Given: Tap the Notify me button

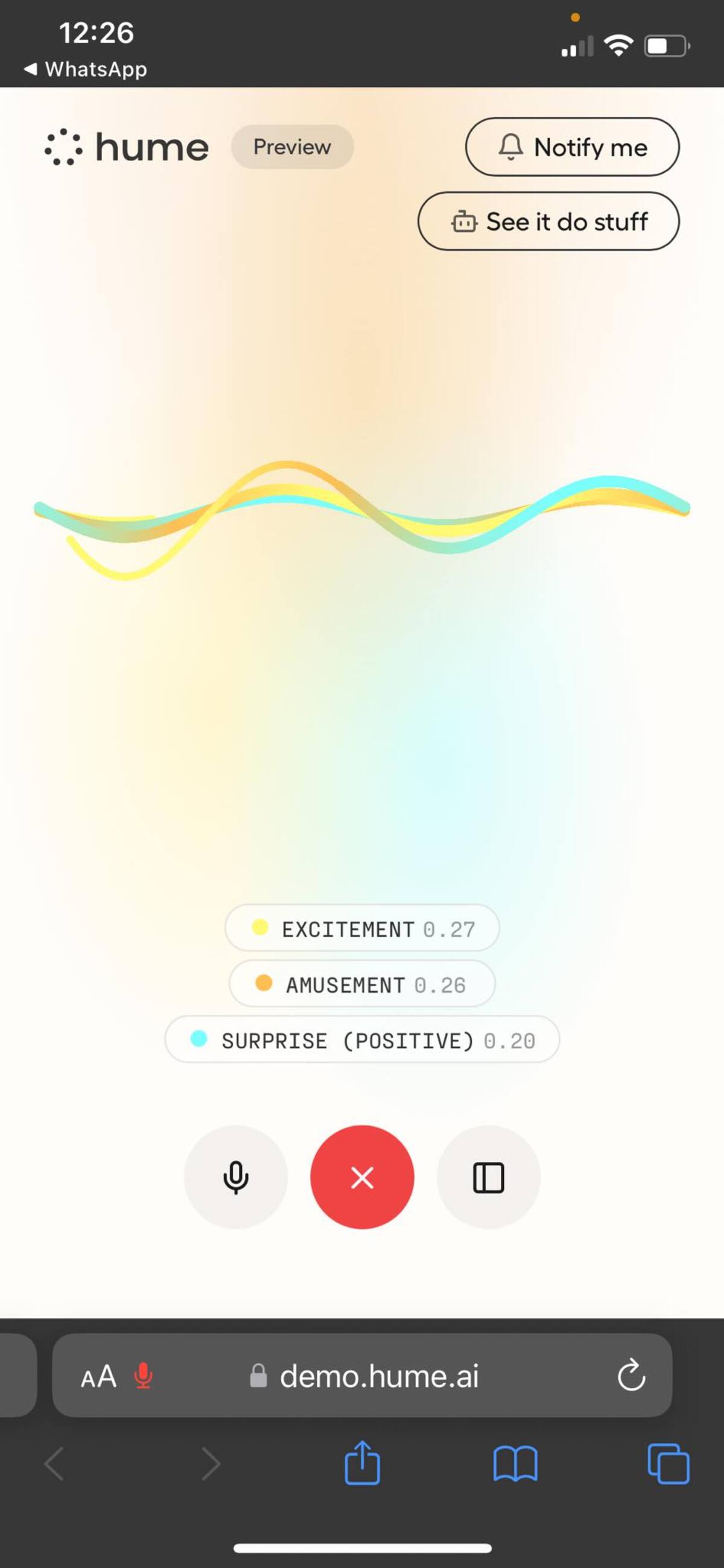Looking at the screenshot, I should [572, 147].
